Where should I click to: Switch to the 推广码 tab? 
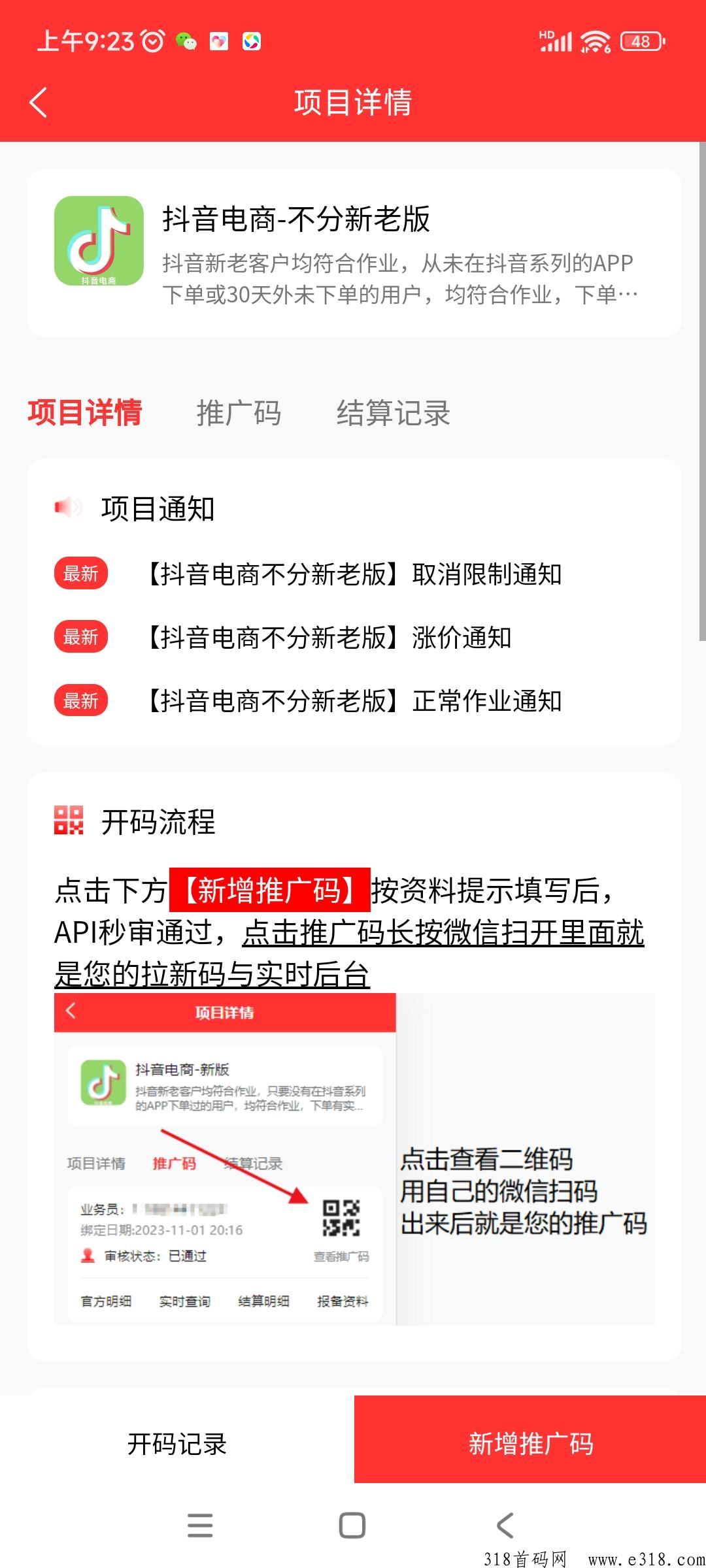pos(239,413)
